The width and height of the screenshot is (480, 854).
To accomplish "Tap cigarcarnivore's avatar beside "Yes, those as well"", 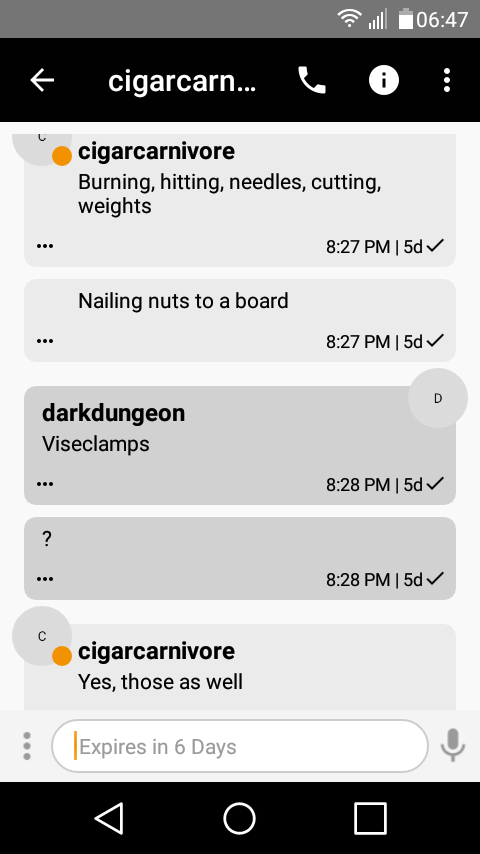I will pos(42,636).
